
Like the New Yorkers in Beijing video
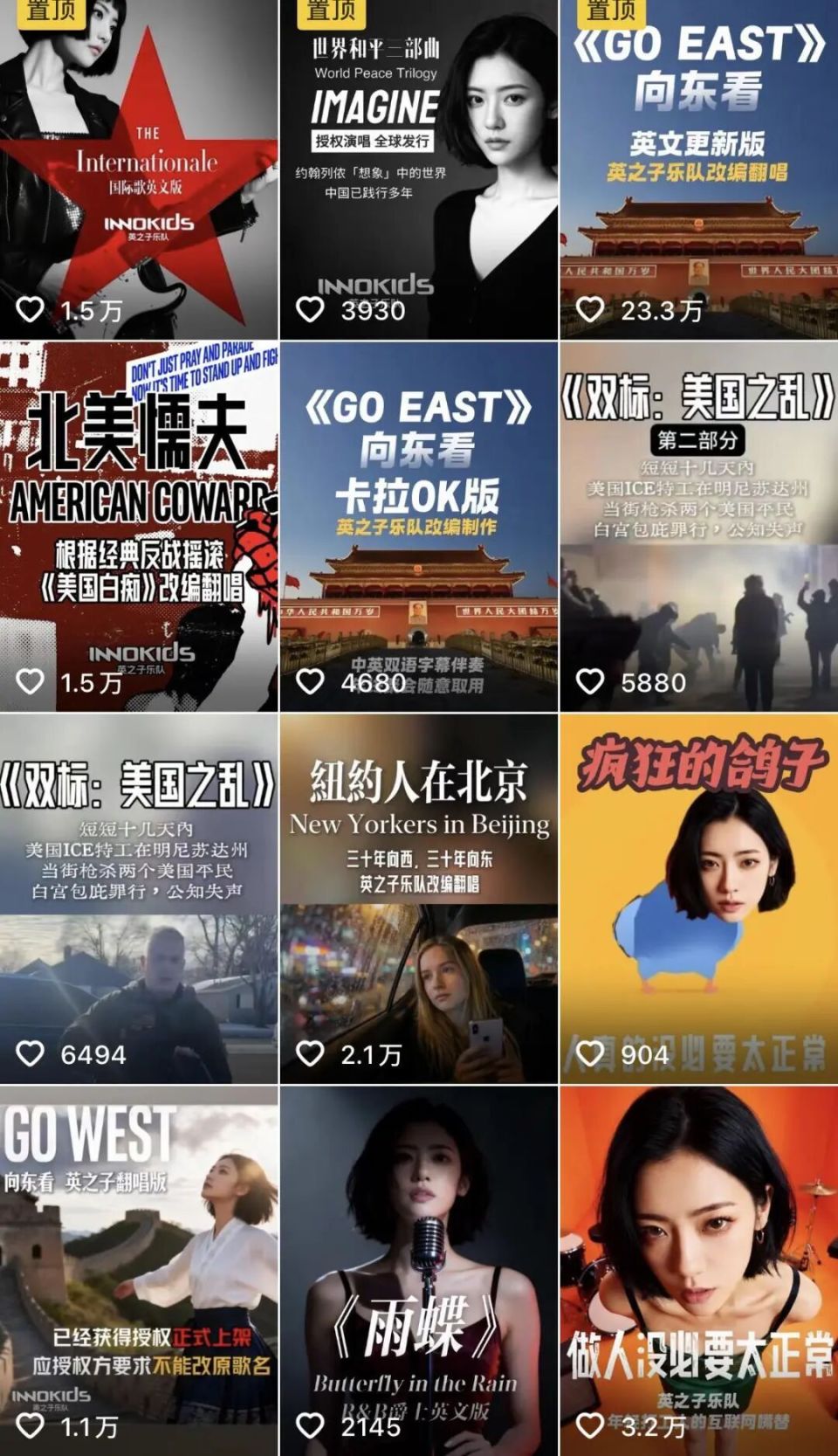click(x=310, y=1055)
